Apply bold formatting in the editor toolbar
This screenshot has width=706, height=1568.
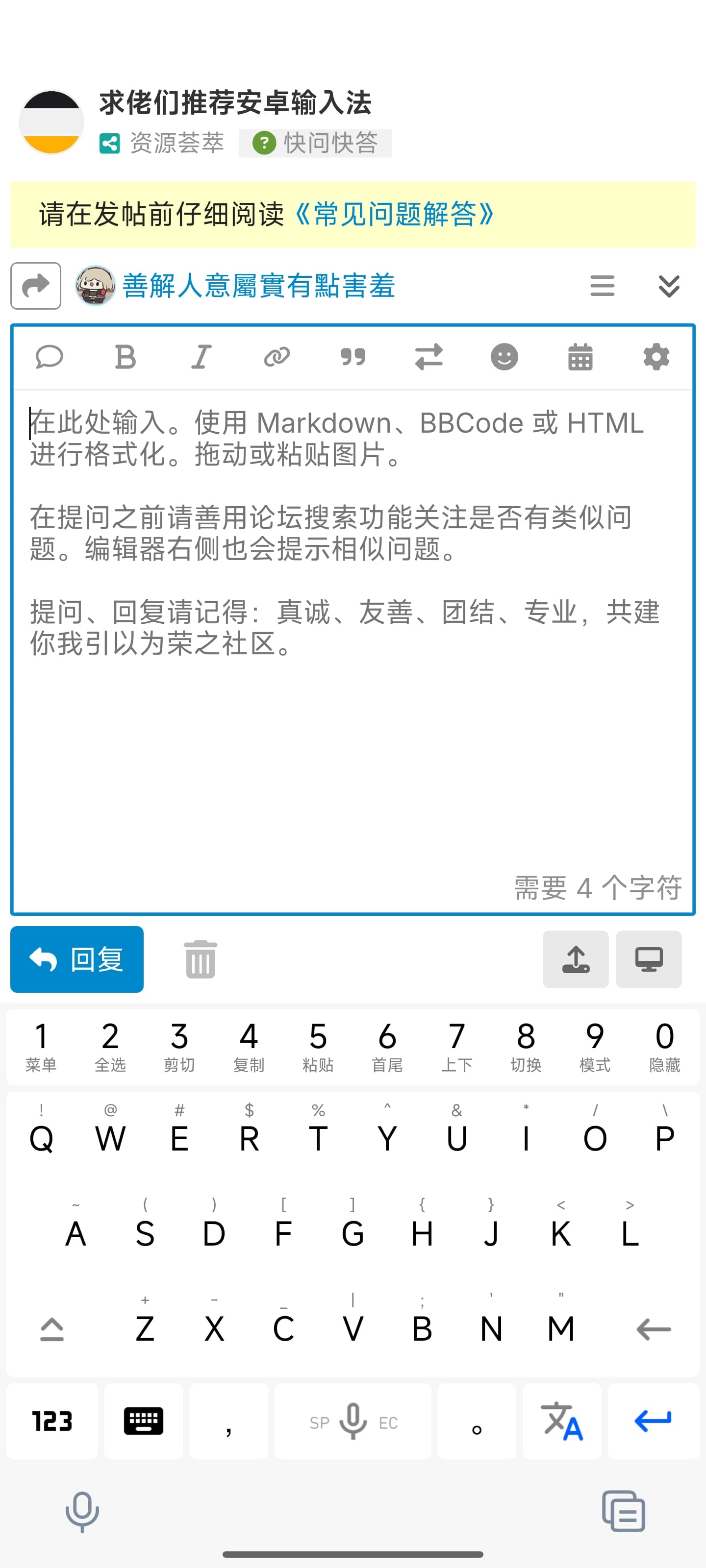pyautogui.click(x=126, y=357)
